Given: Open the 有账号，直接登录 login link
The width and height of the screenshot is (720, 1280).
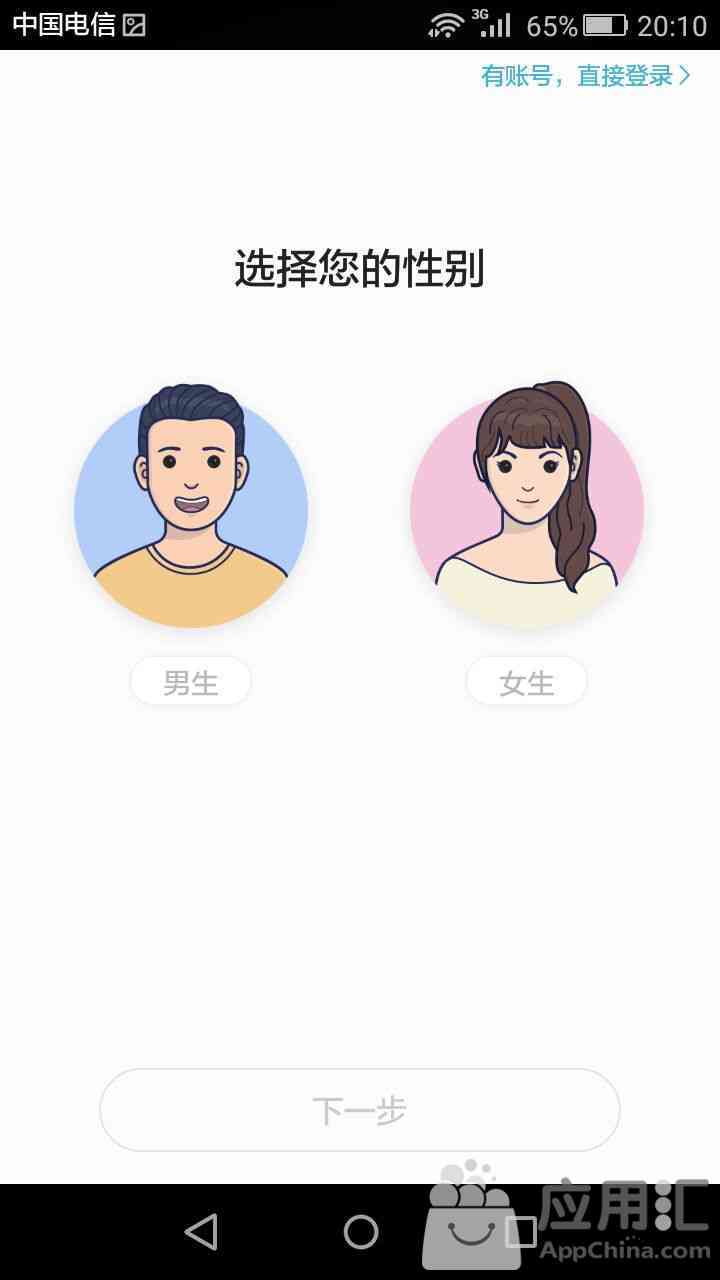Looking at the screenshot, I should [x=585, y=76].
